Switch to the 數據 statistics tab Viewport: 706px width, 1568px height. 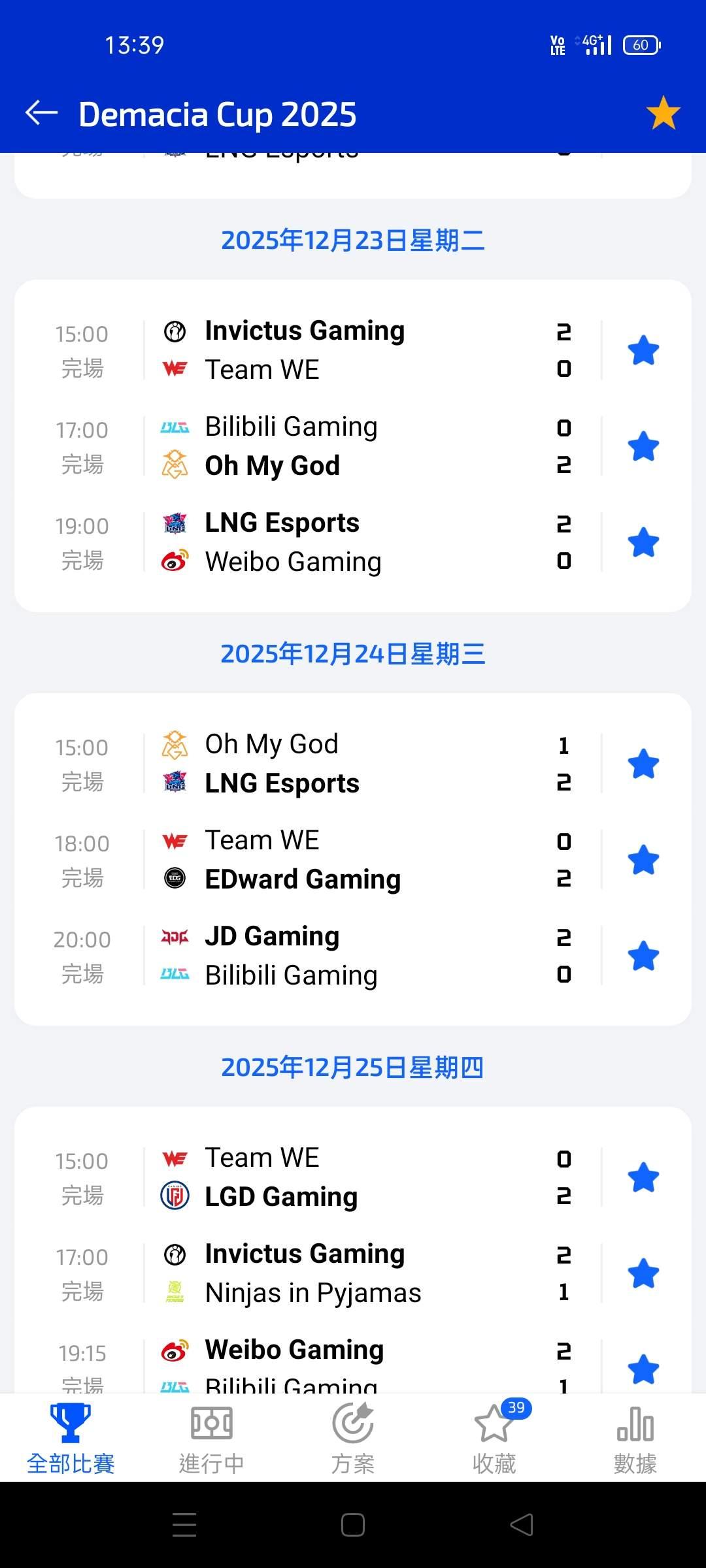point(635,1437)
